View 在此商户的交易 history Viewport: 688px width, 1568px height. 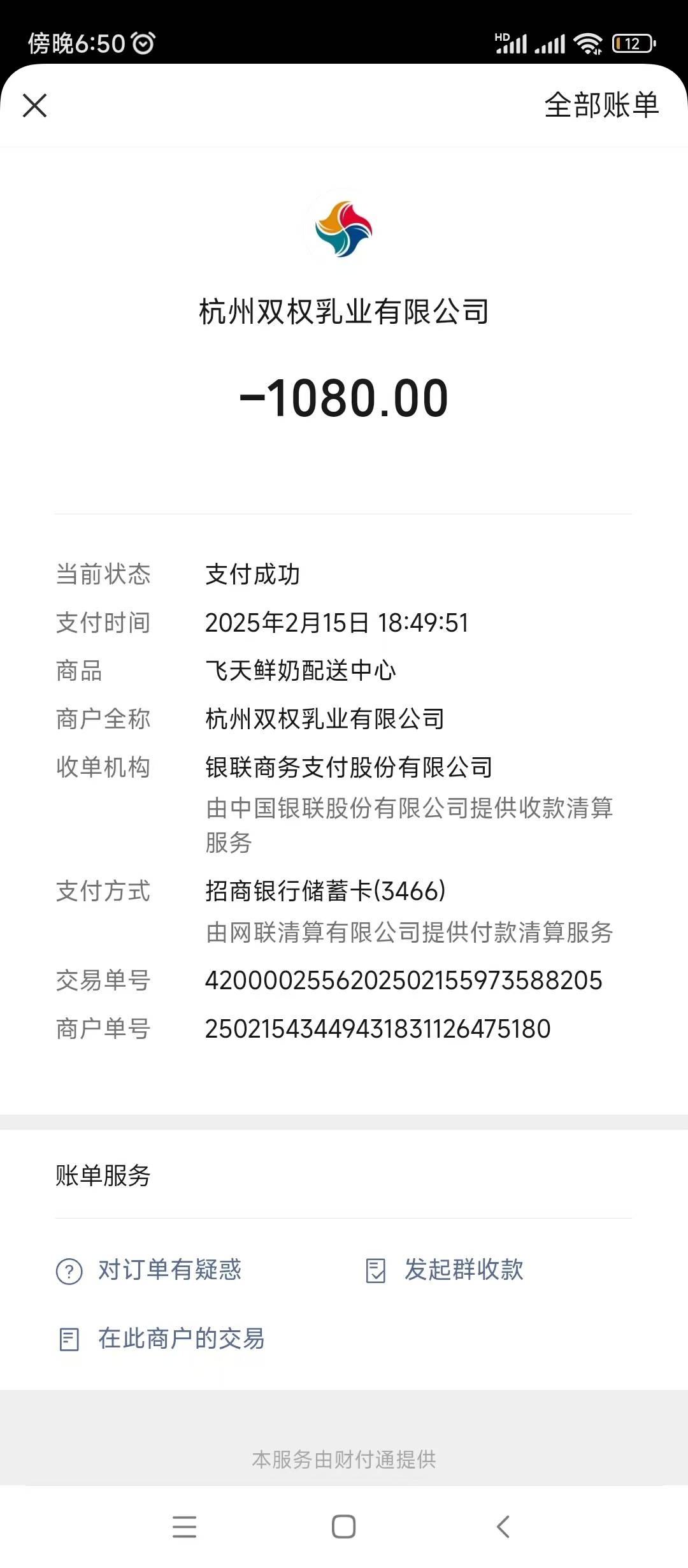pyautogui.click(x=162, y=1339)
